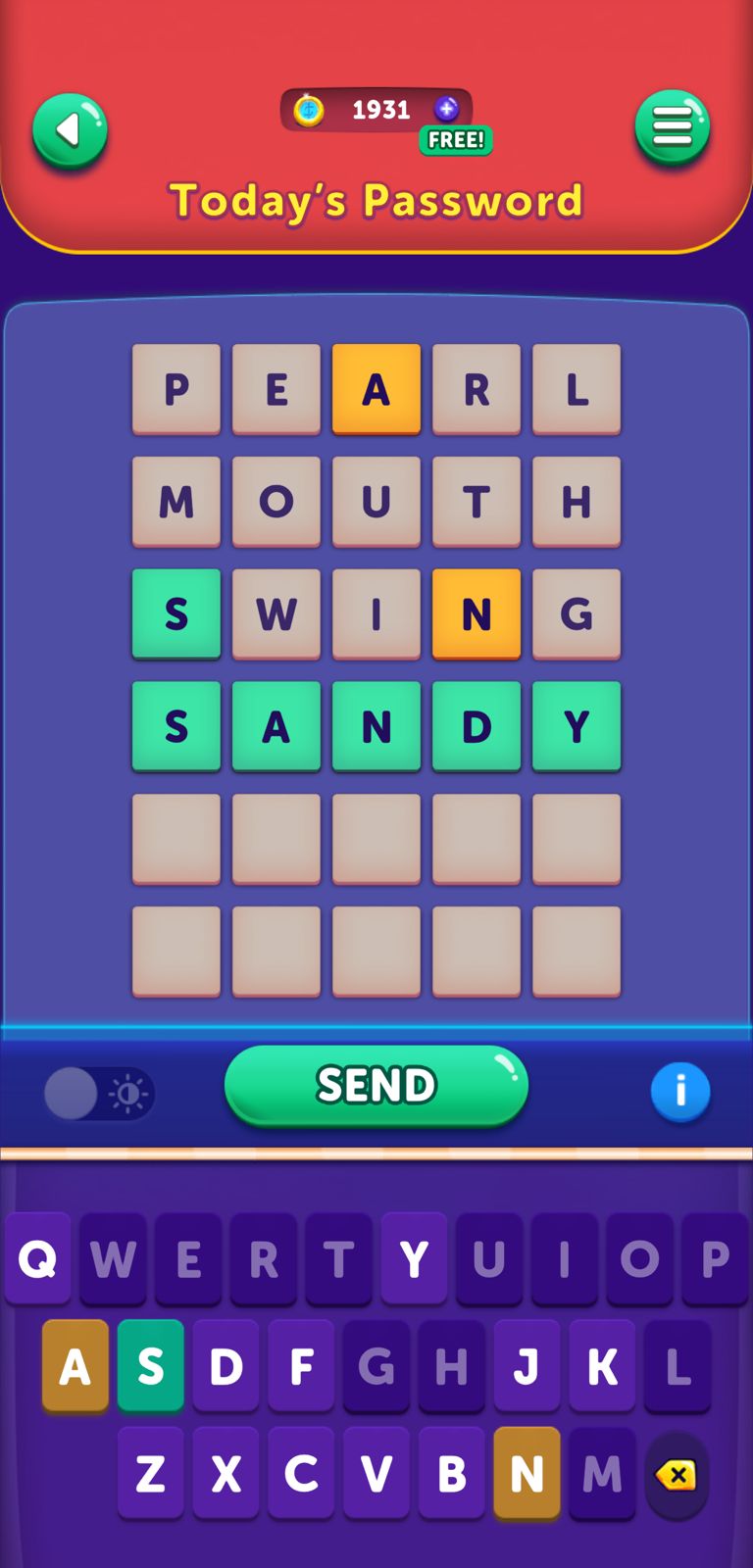Type the letter B
This screenshot has width=753, height=1568.
click(451, 1473)
